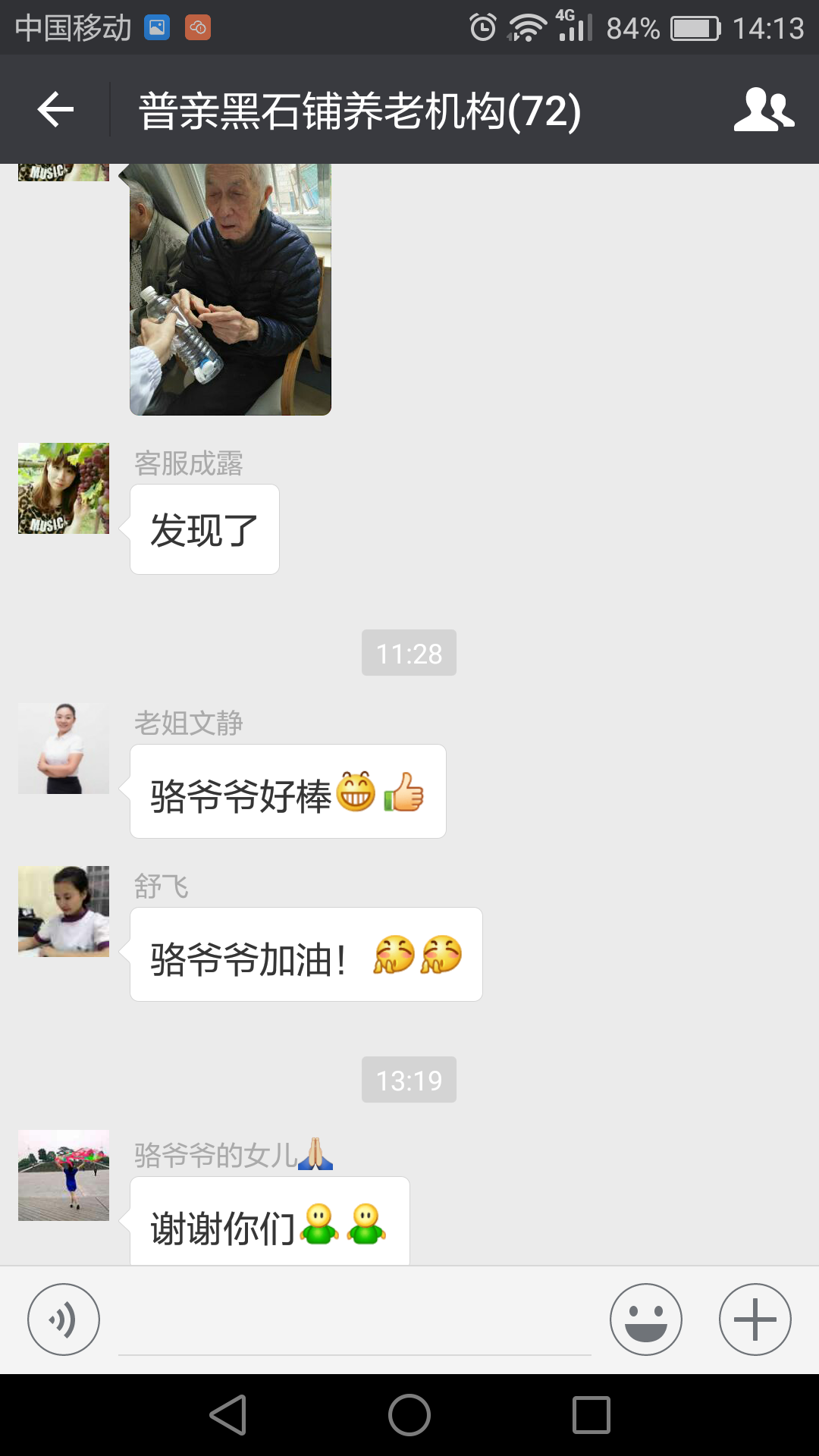819x1456 pixels.
Task: Tap the system home button
Action: [409, 1415]
